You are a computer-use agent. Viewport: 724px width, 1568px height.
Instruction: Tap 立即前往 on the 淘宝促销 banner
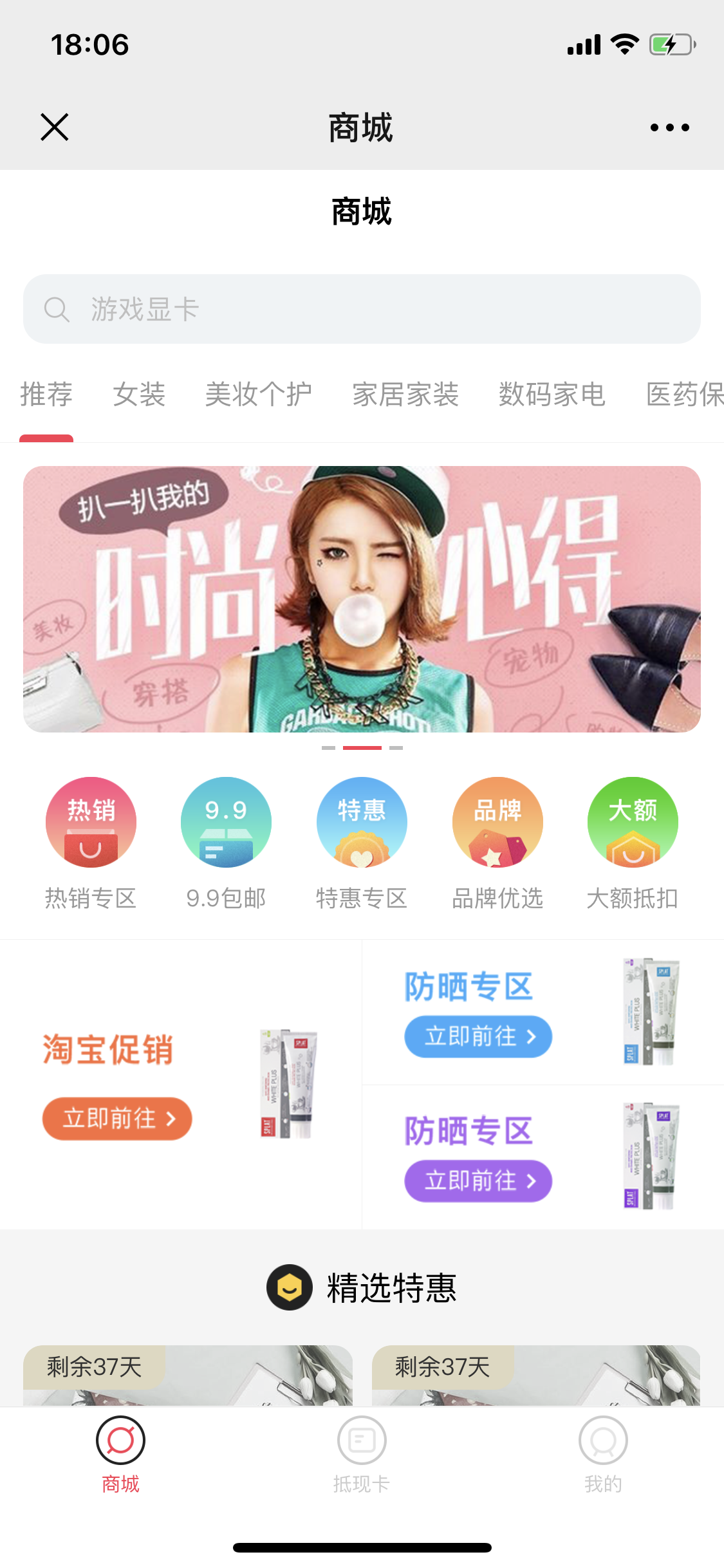point(117,1119)
